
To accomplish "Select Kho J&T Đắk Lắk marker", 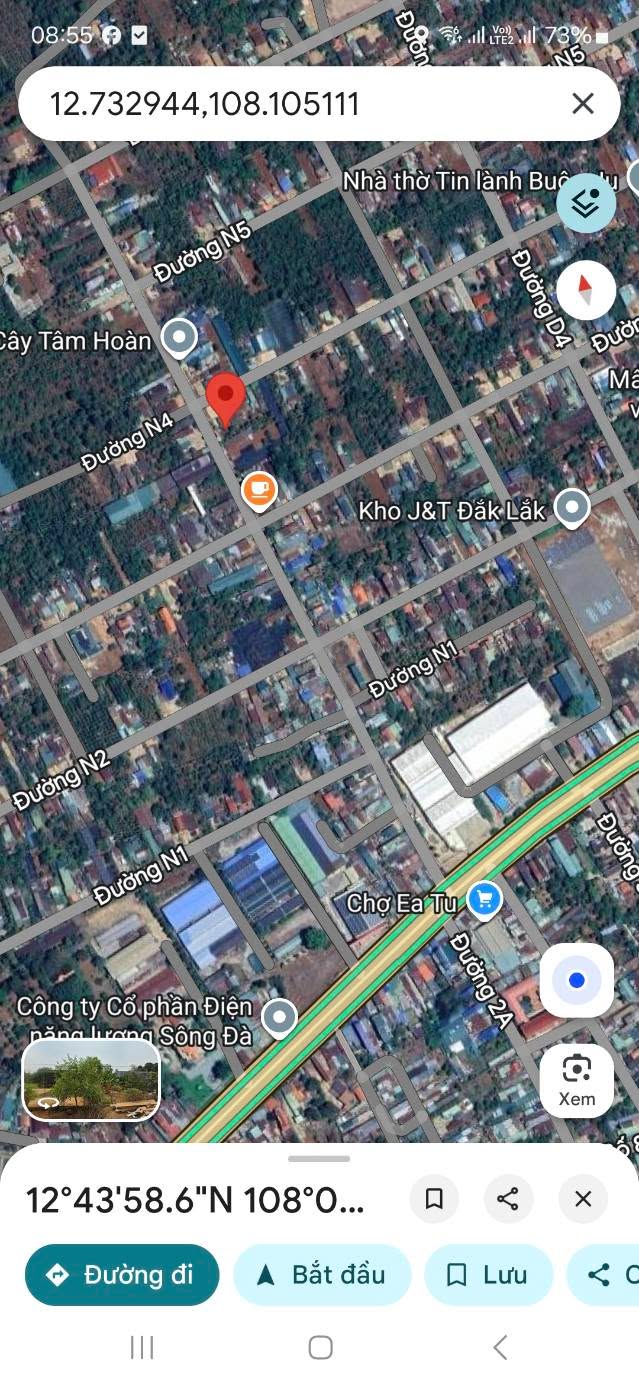I will 572,508.
